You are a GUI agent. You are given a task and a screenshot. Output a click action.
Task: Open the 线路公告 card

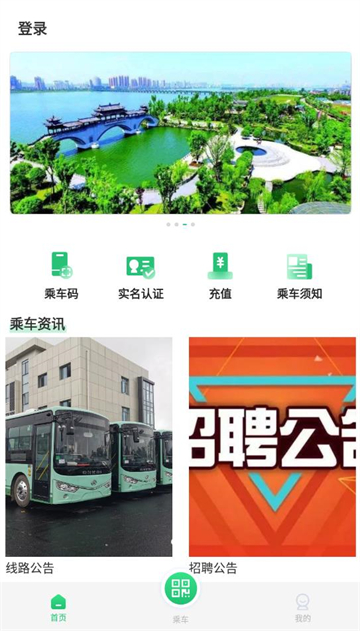coord(88,456)
